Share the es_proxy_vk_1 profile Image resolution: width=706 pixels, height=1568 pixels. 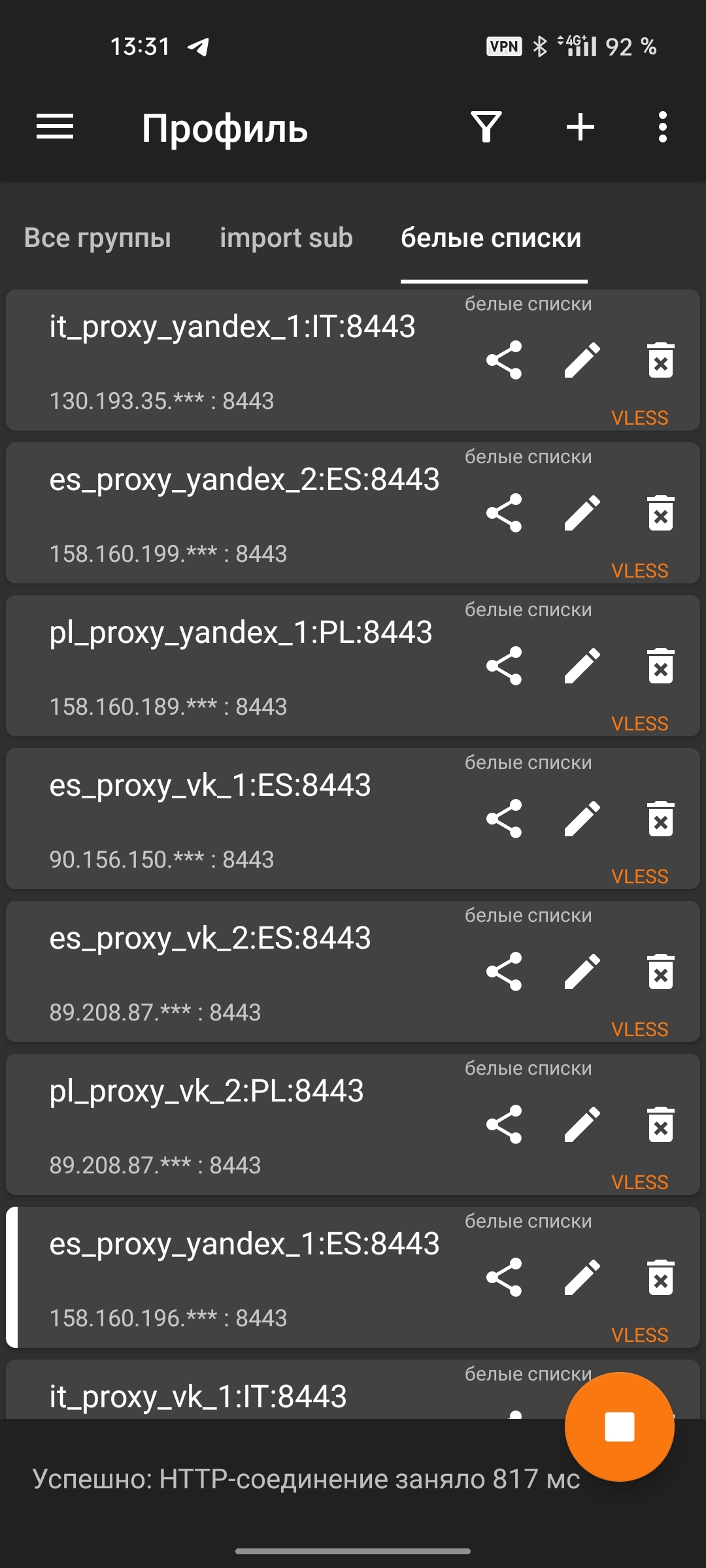coord(504,819)
